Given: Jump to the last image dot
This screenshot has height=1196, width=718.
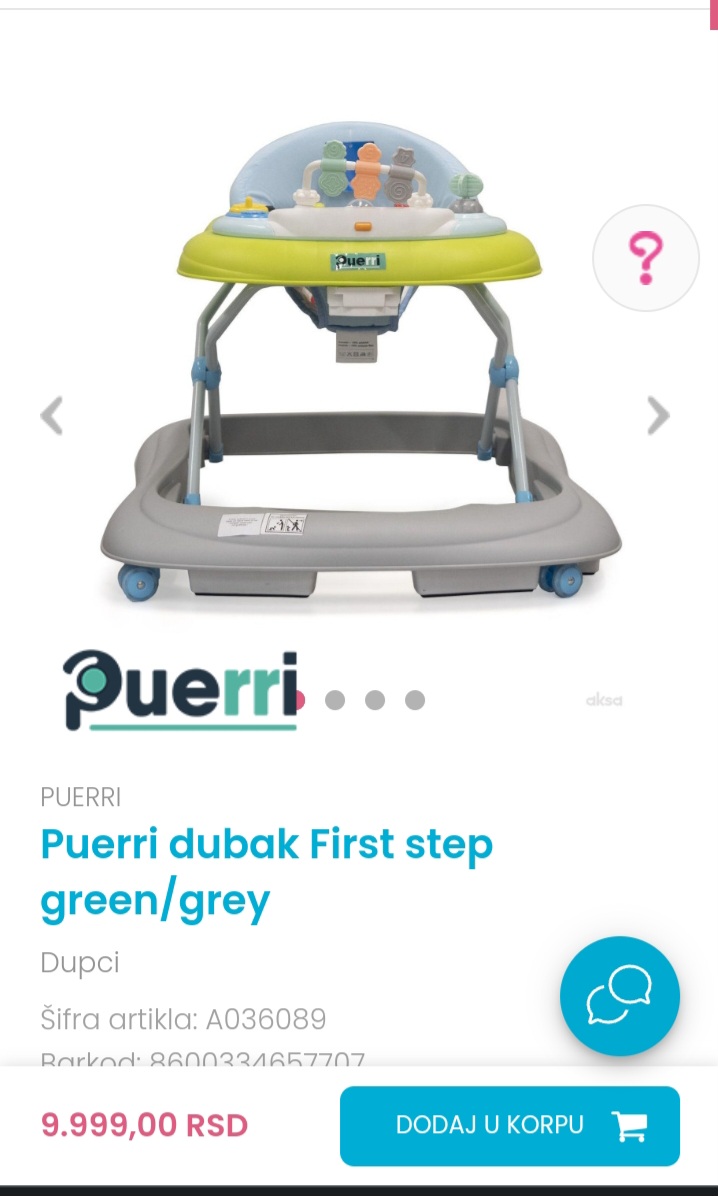Looking at the screenshot, I should click(415, 700).
